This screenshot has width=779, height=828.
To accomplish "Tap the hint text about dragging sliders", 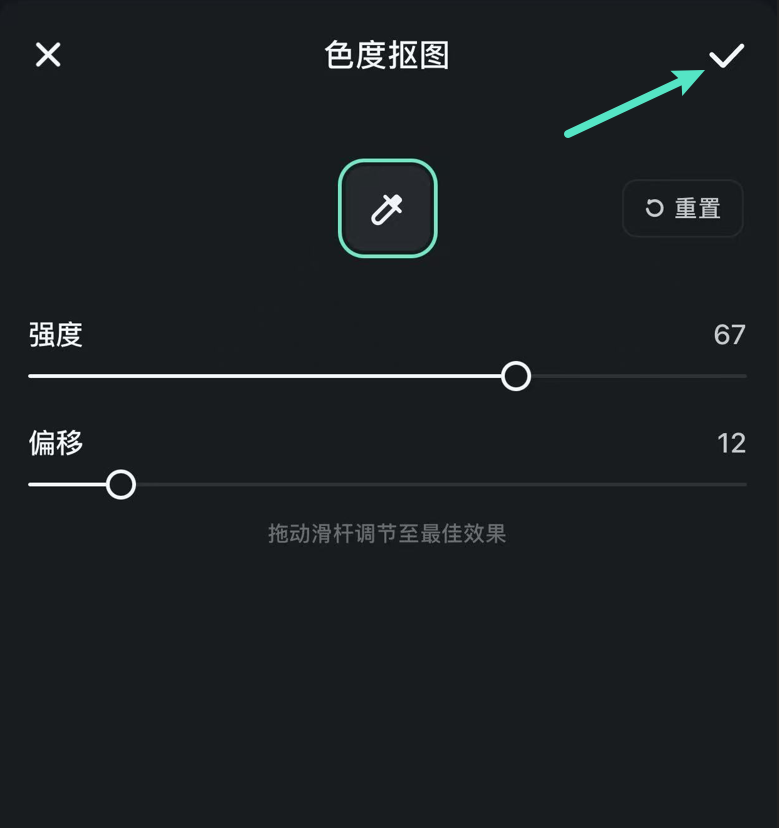I will click(389, 534).
